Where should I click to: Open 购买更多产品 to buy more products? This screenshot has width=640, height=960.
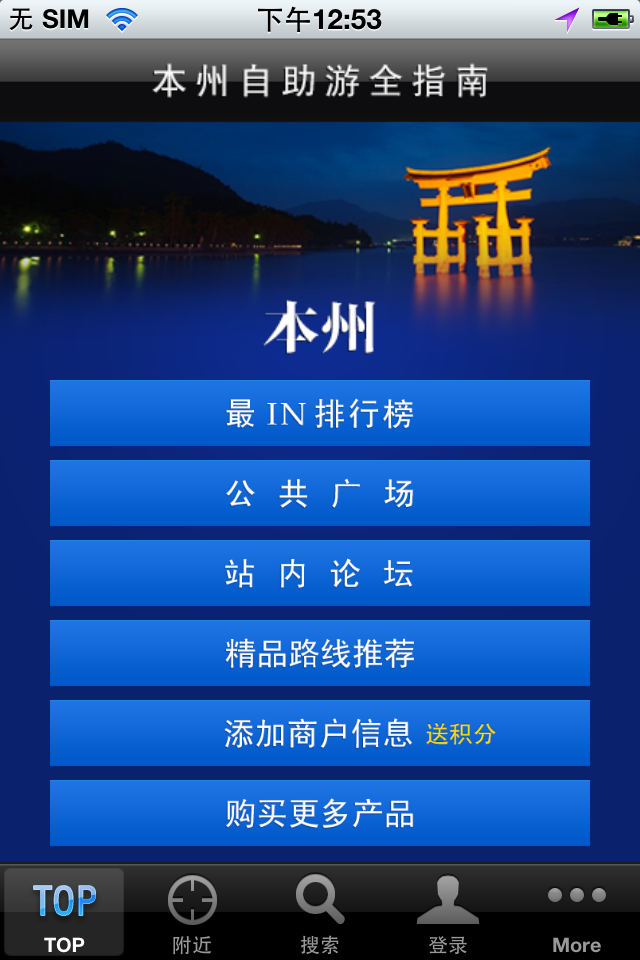click(x=320, y=813)
